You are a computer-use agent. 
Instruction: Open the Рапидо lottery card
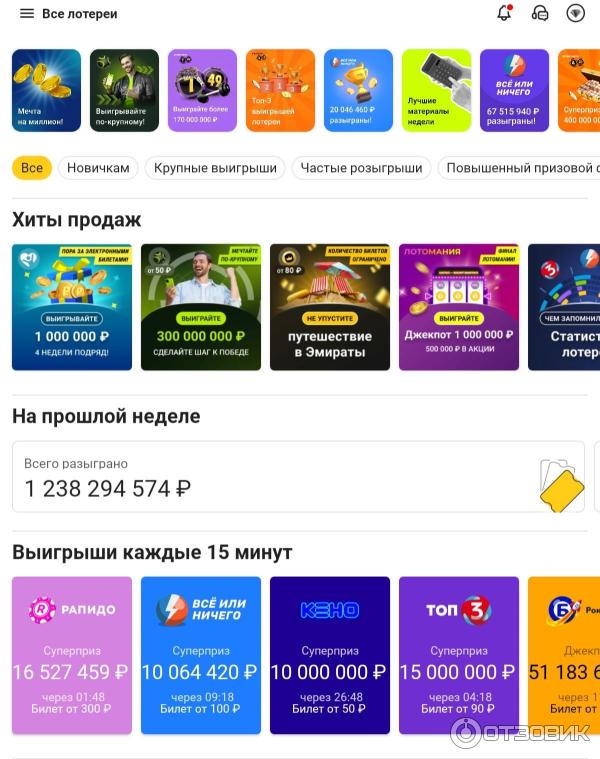(x=72, y=655)
